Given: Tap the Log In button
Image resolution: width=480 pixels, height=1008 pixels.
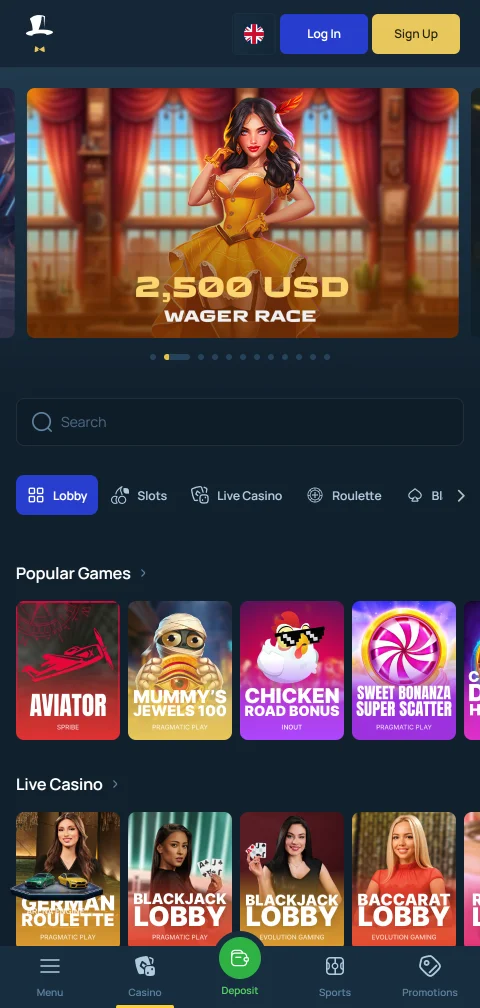Looking at the screenshot, I should [x=324, y=34].
